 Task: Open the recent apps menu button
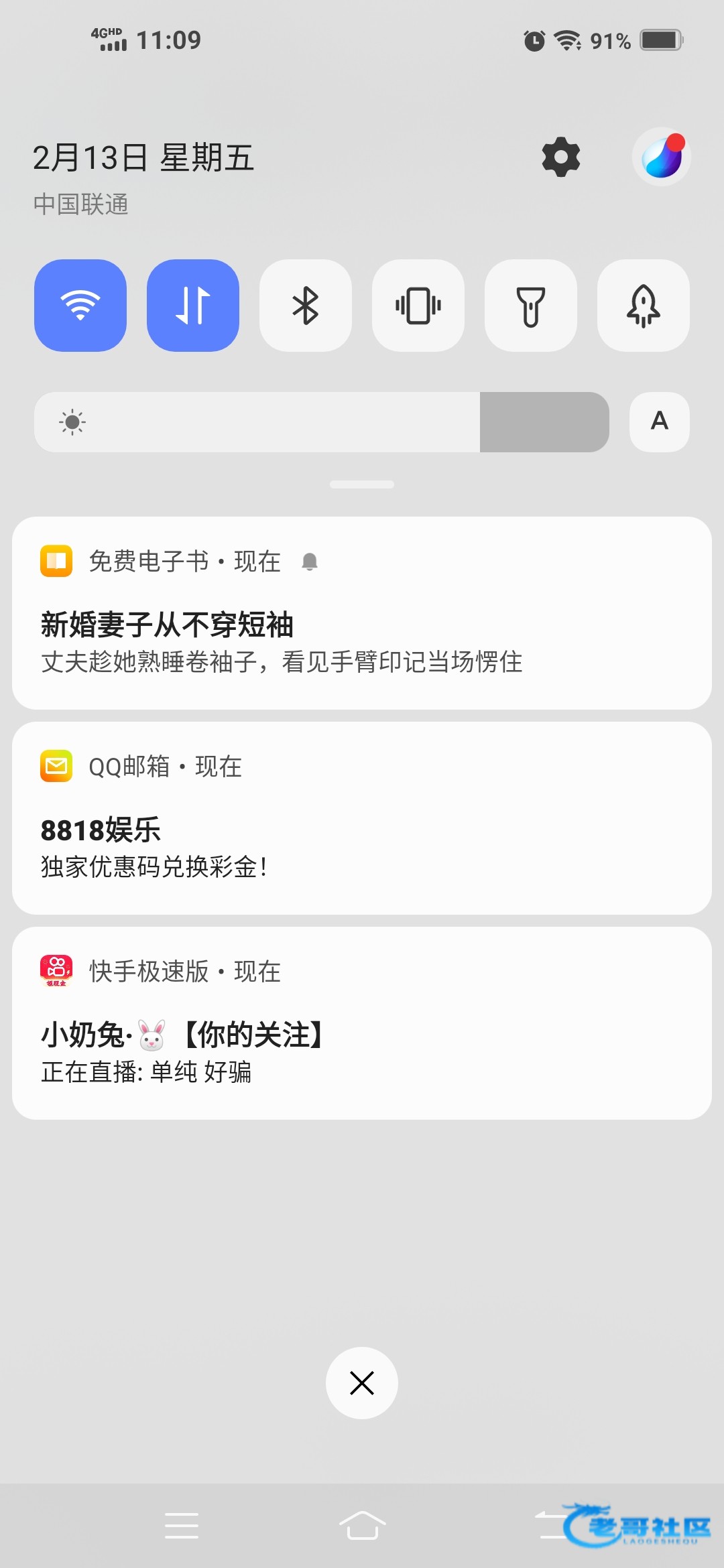tap(182, 1526)
